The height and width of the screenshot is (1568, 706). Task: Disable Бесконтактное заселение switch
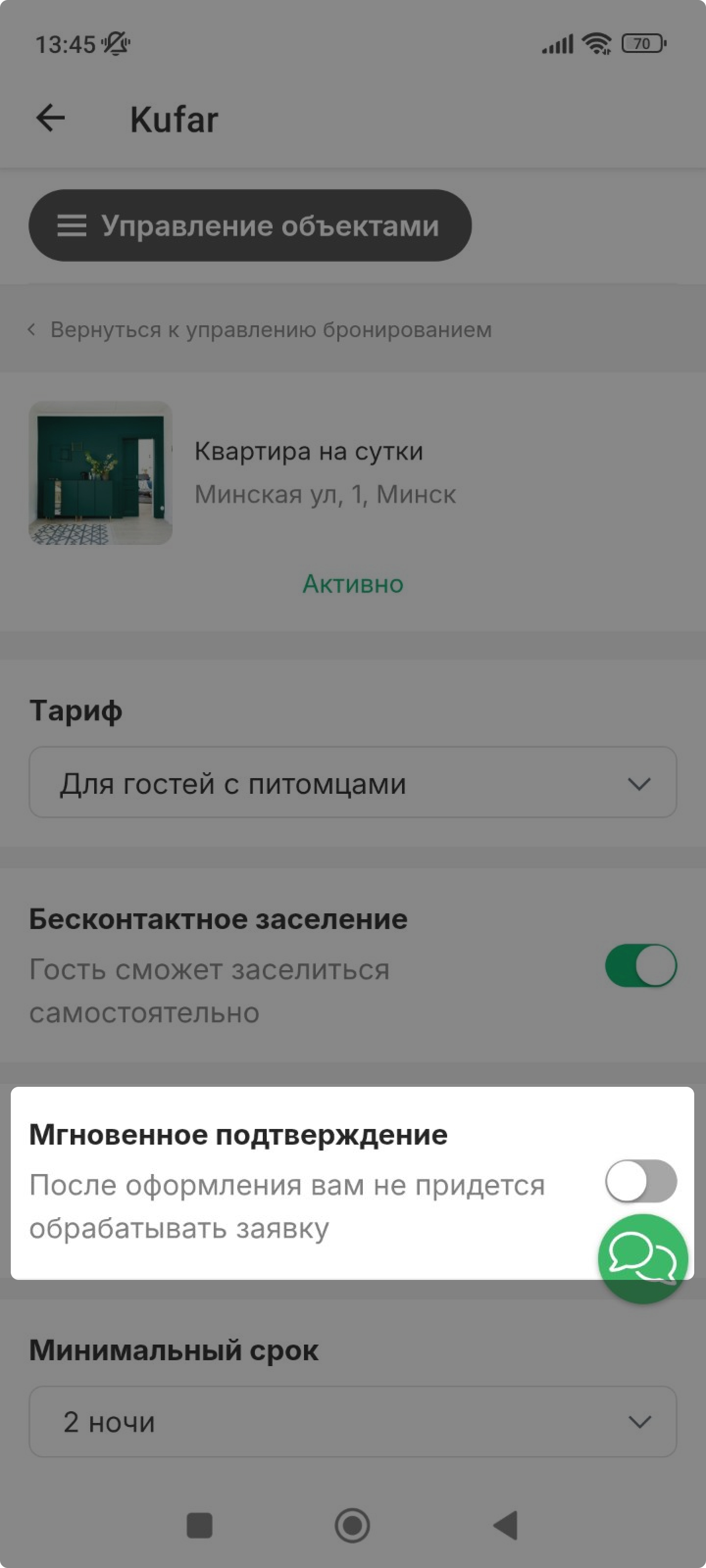click(x=640, y=965)
